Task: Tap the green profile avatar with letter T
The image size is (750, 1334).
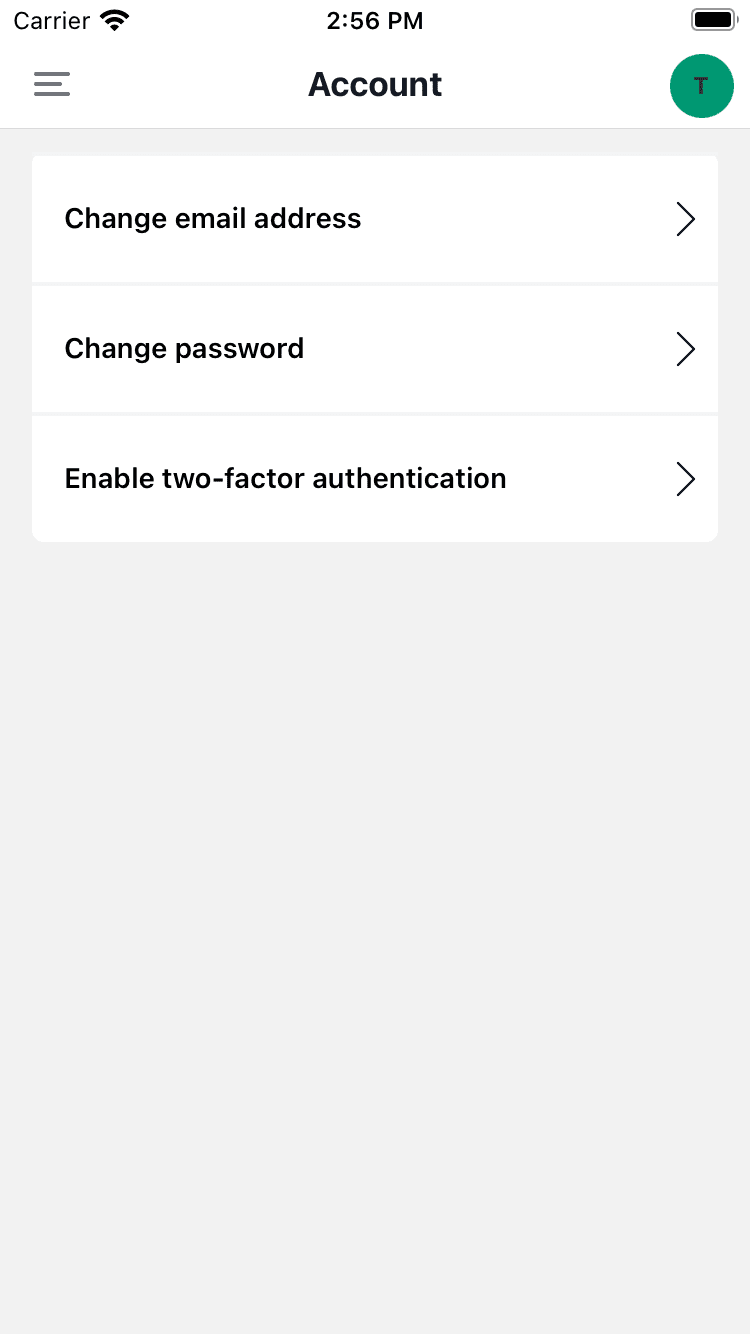Action: click(701, 86)
